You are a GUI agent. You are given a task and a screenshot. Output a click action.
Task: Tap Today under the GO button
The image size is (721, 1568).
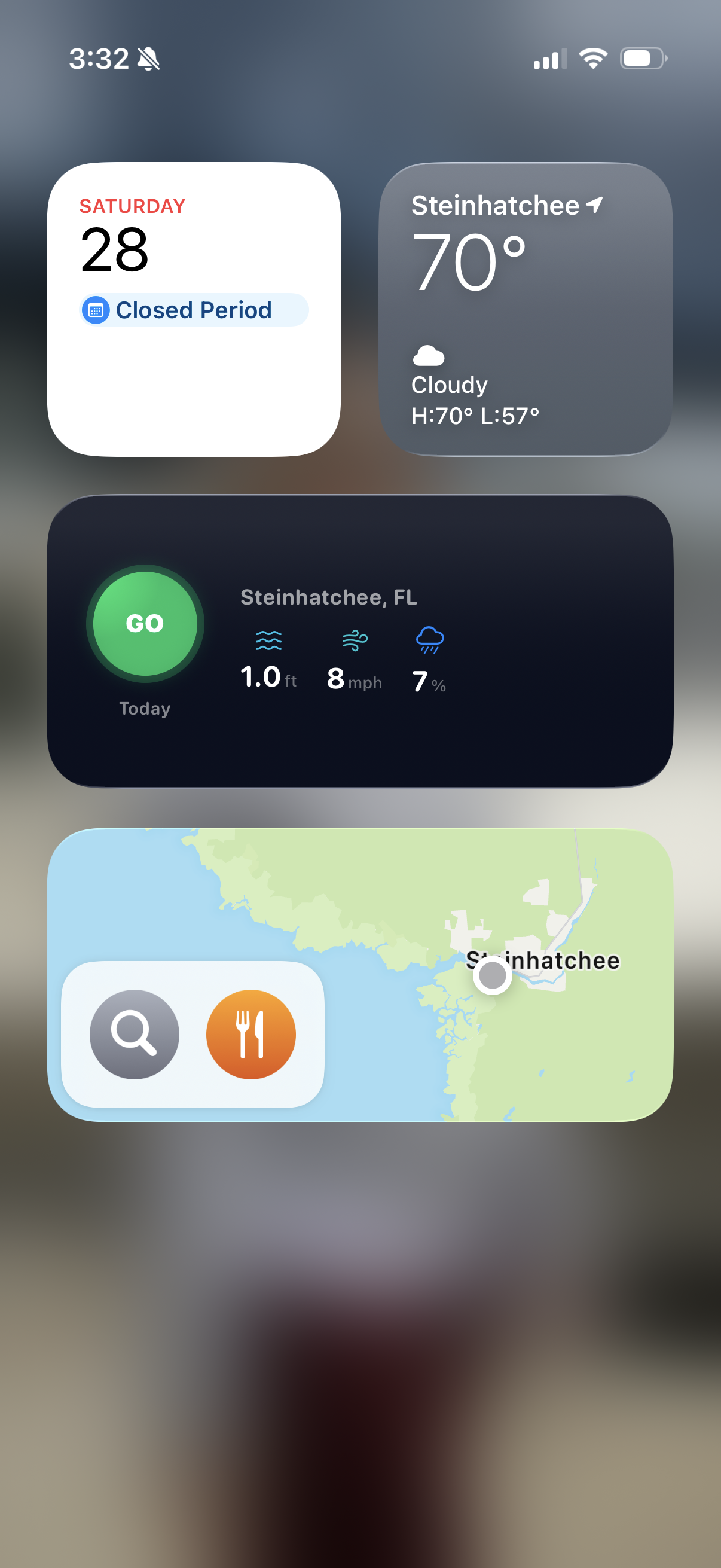pyautogui.click(x=144, y=707)
